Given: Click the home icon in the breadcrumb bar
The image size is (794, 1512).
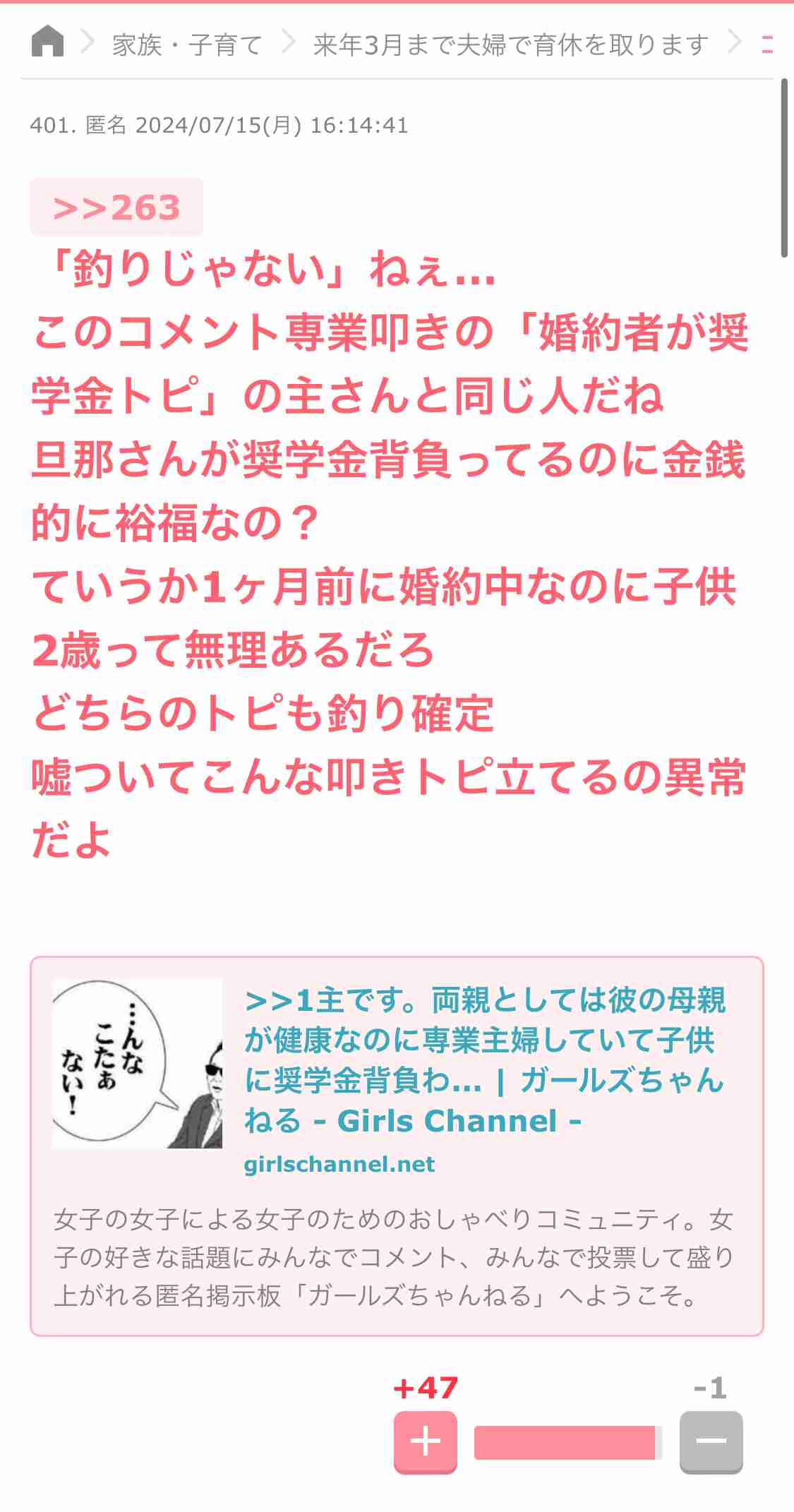Looking at the screenshot, I should click(47, 44).
